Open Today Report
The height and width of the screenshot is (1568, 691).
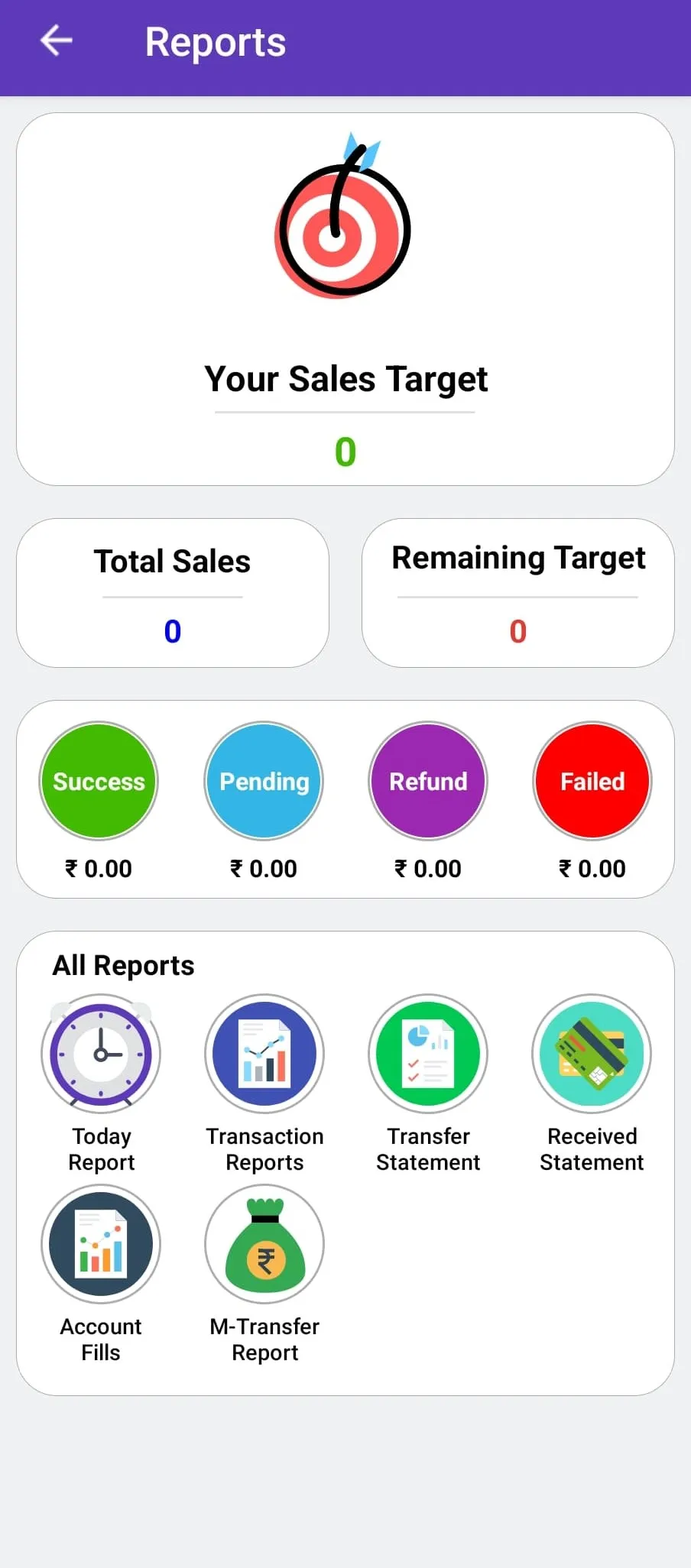(101, 1055)
